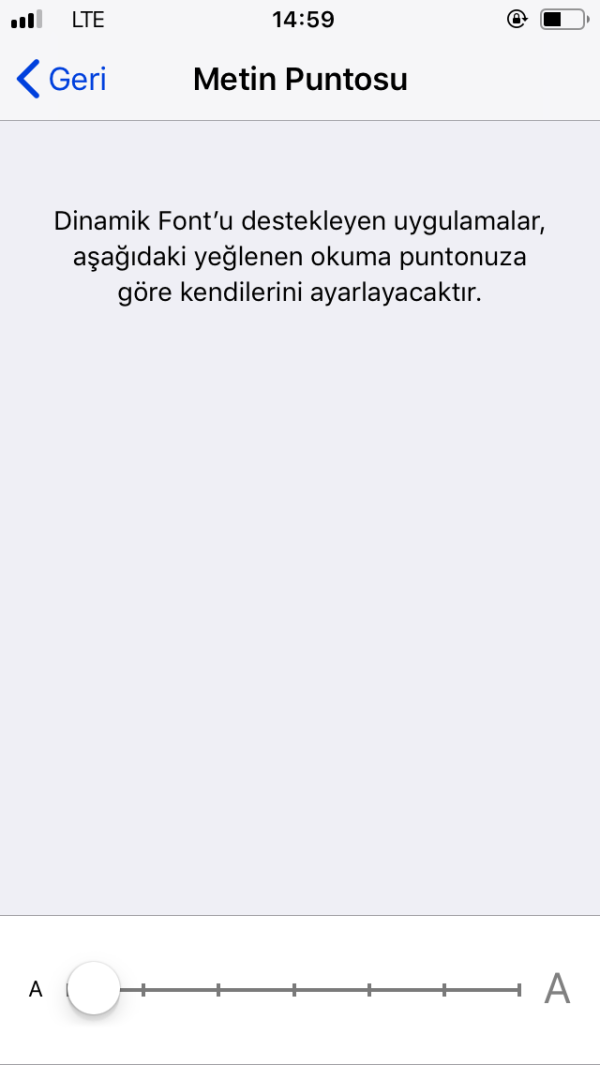This screenshot has width=600, height=1065.
Task: Tap the text size slider handle
Action: 93,989
